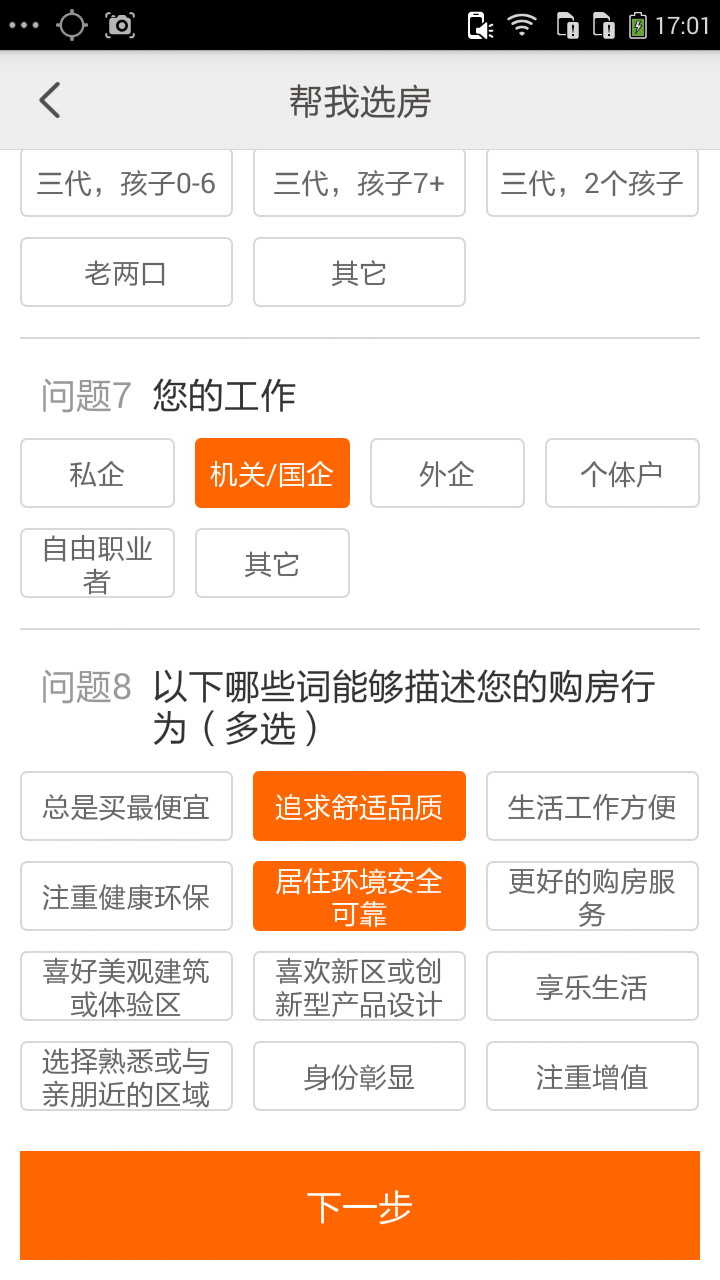Select 更好的购房服务
The height and width of the screenshot is (1280, 720).
coord(591,896)
